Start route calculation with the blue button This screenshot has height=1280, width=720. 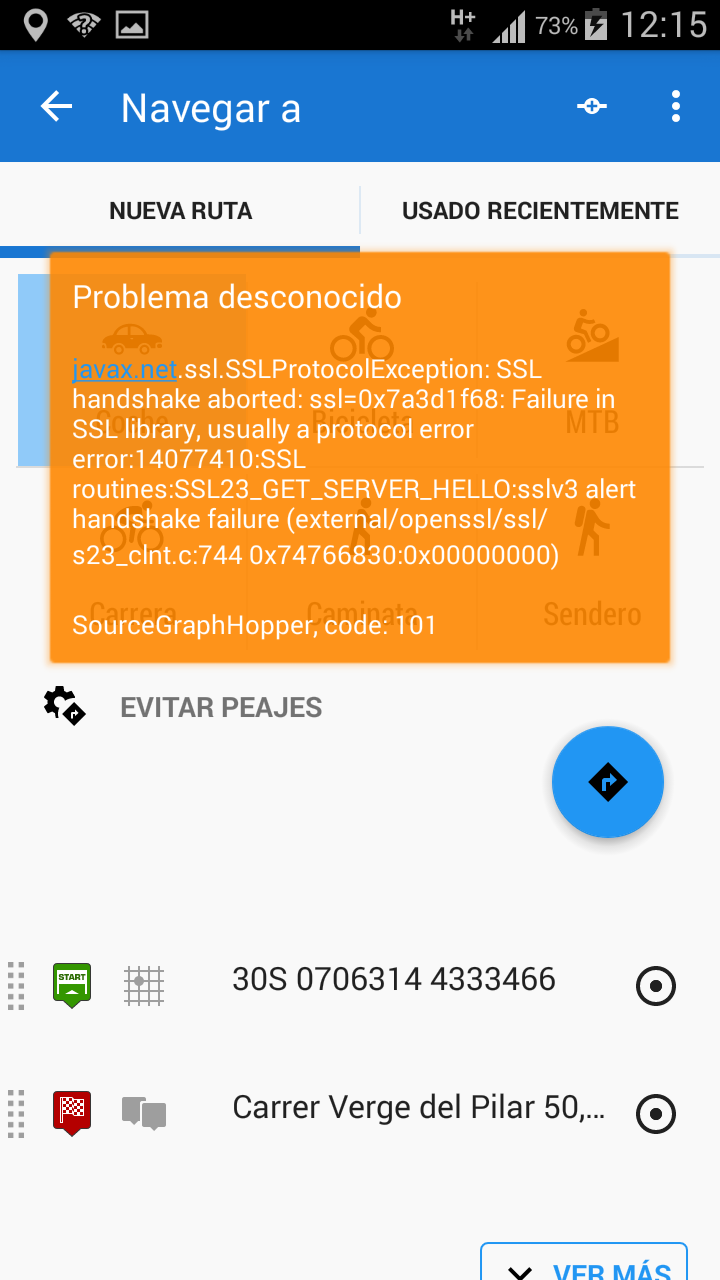point(607,782)
